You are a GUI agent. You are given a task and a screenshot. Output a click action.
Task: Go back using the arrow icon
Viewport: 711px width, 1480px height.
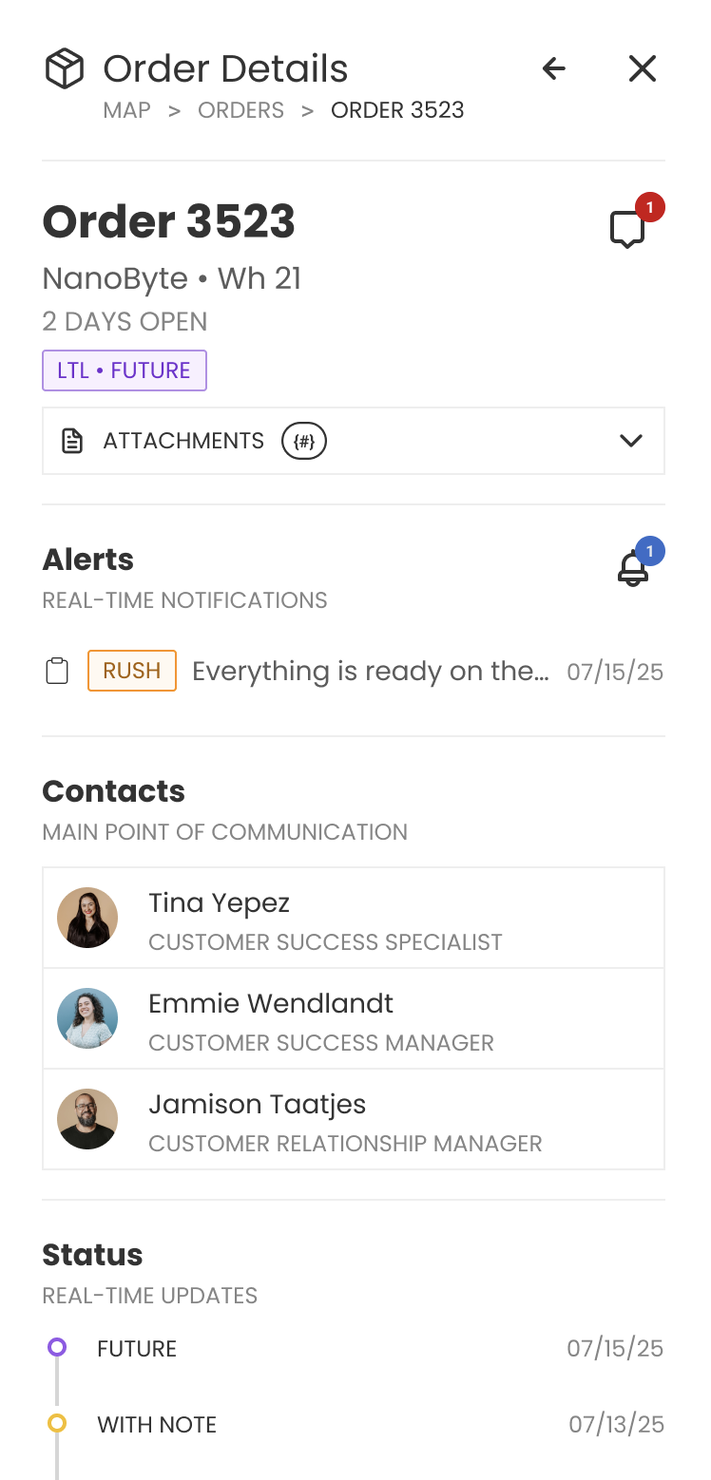click(x=553, y=68)
